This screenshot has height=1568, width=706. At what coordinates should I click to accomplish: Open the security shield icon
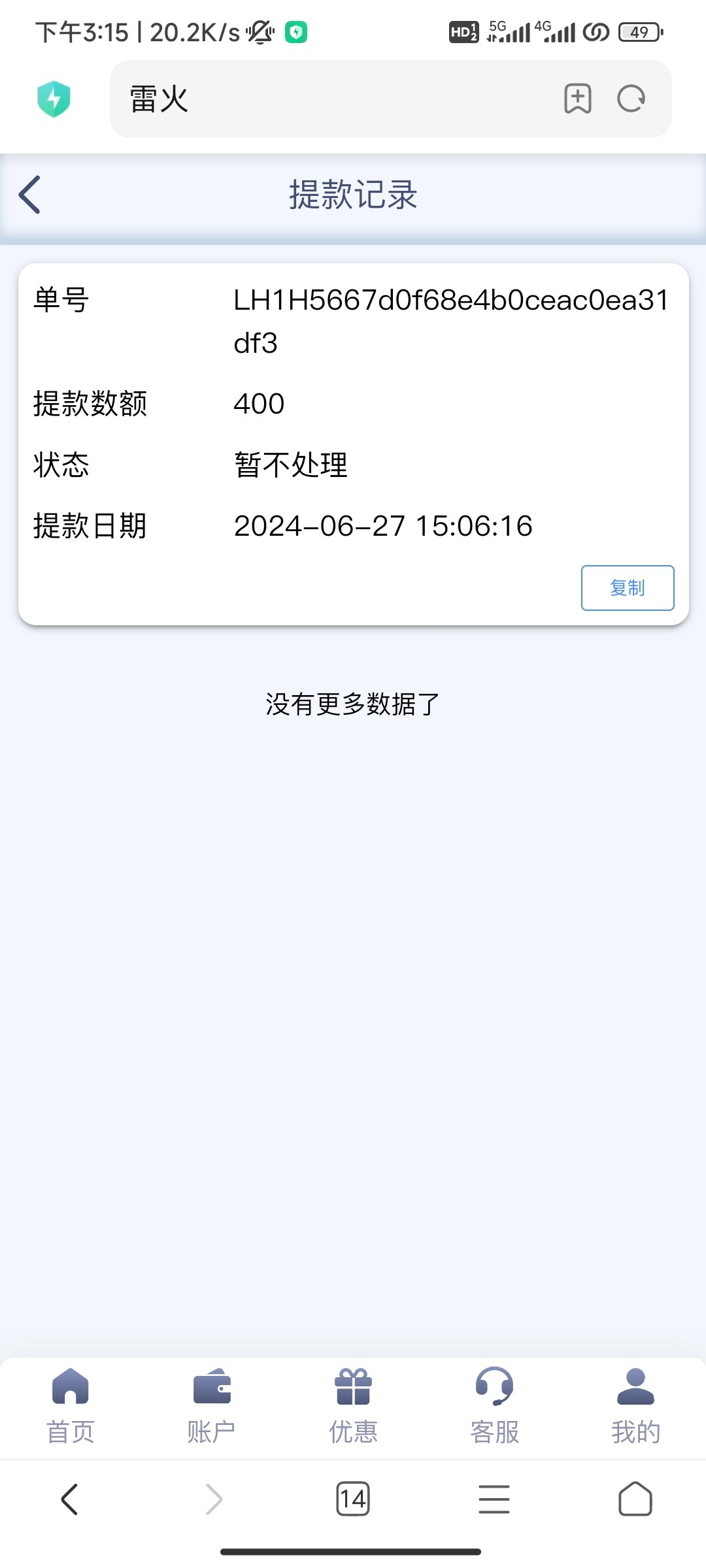[x=54, y=99]
